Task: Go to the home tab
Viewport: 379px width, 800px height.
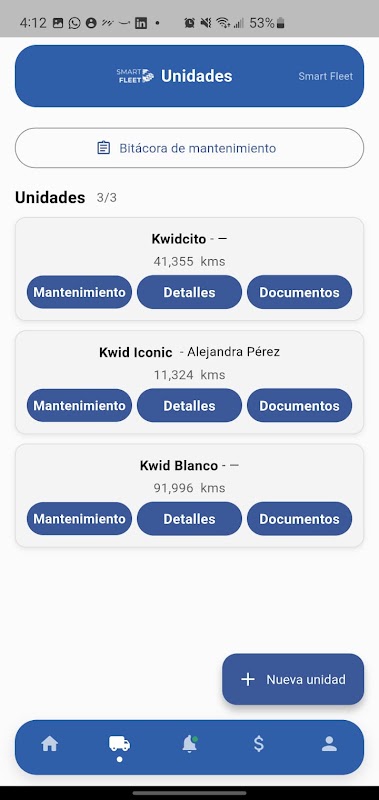Action: coord(49,744)
